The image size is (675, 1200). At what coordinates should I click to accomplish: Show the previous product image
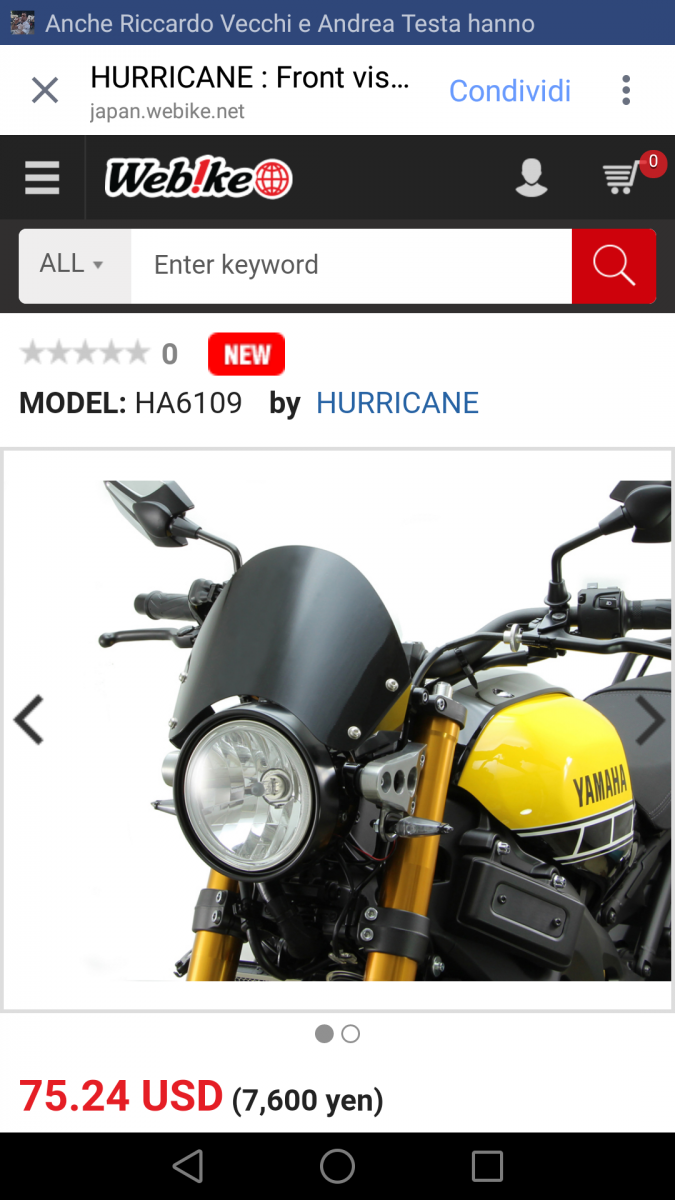click(29, 720)
